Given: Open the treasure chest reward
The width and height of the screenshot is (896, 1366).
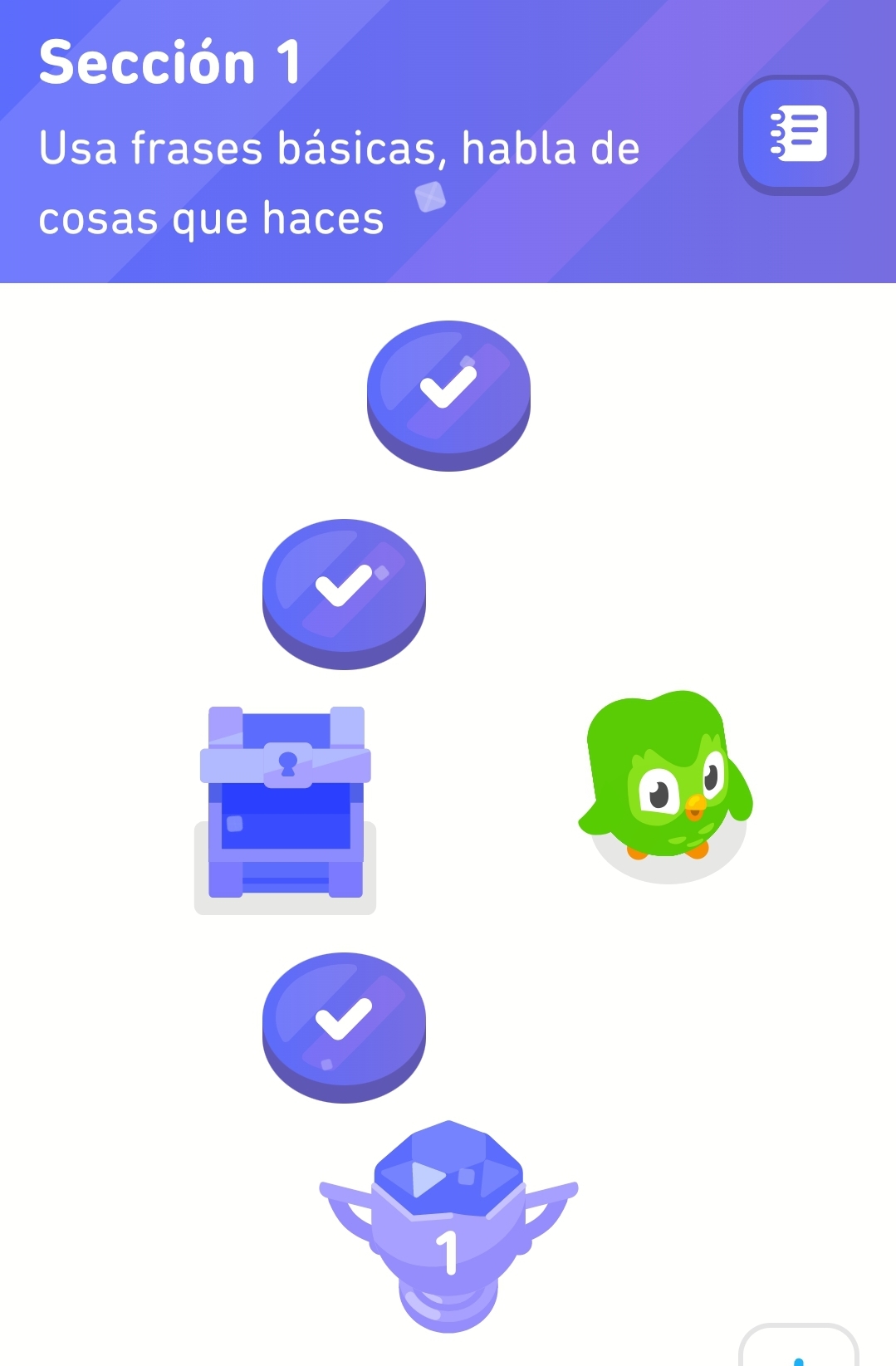Looking at the screenshot, I should pos(285,803).
